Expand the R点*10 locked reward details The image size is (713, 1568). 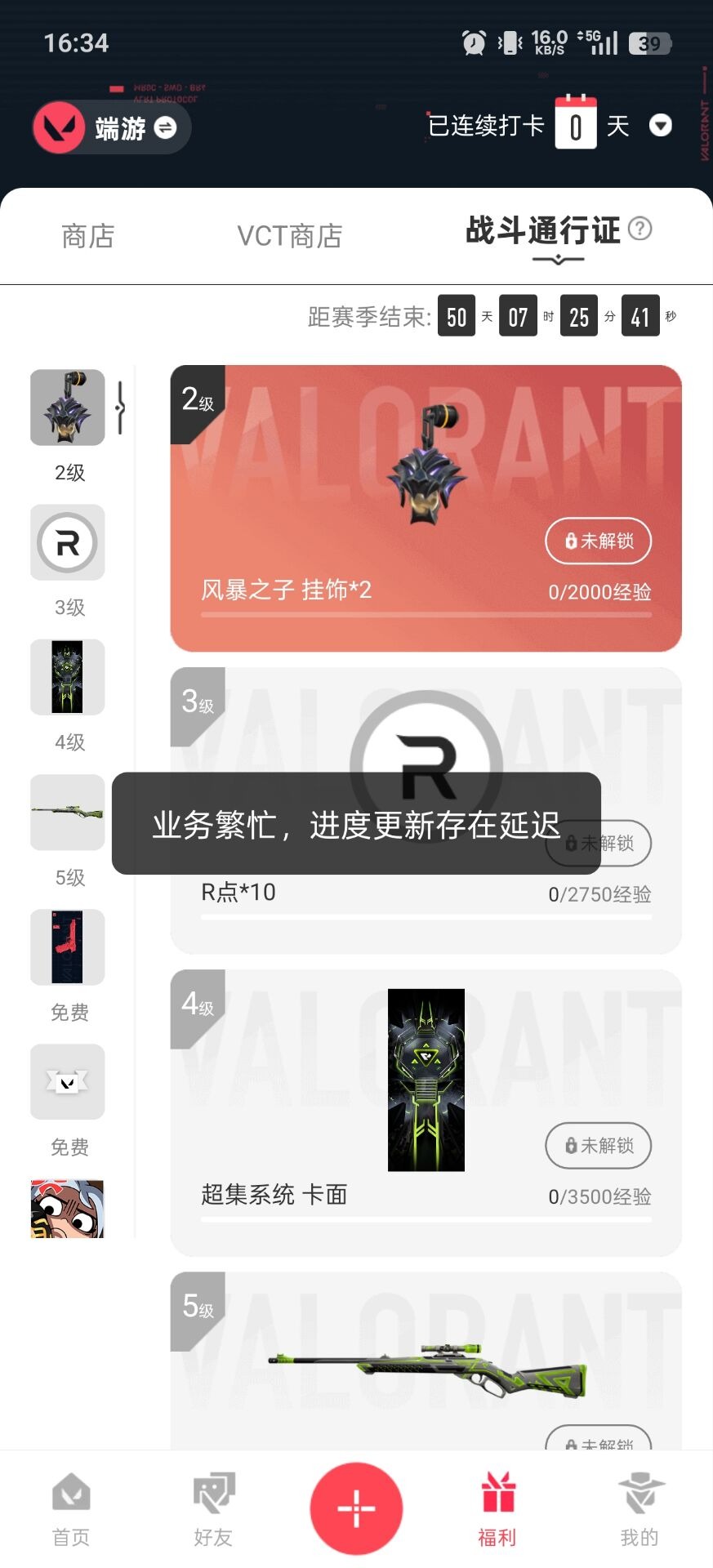point(598,844)
